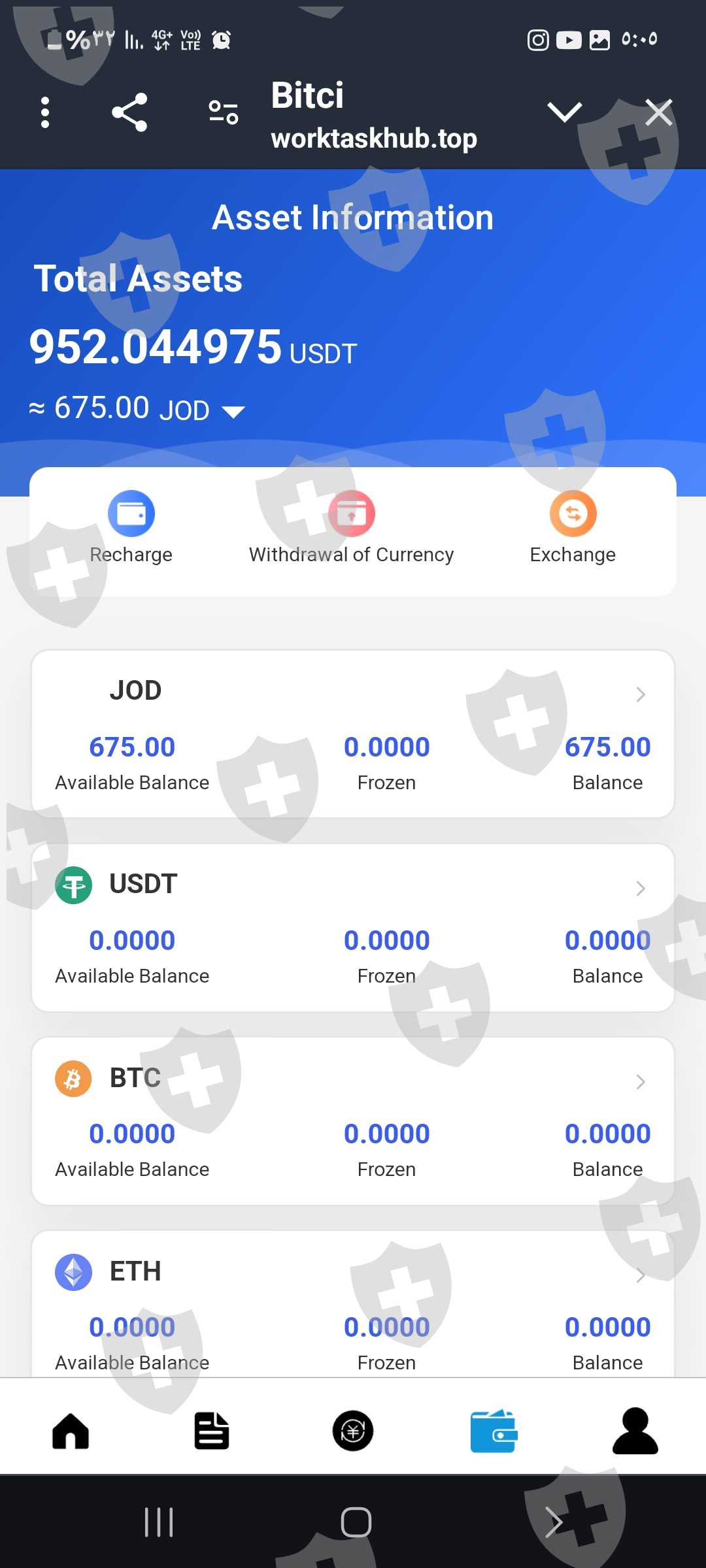Switch to the home tab

[71, 1431]
